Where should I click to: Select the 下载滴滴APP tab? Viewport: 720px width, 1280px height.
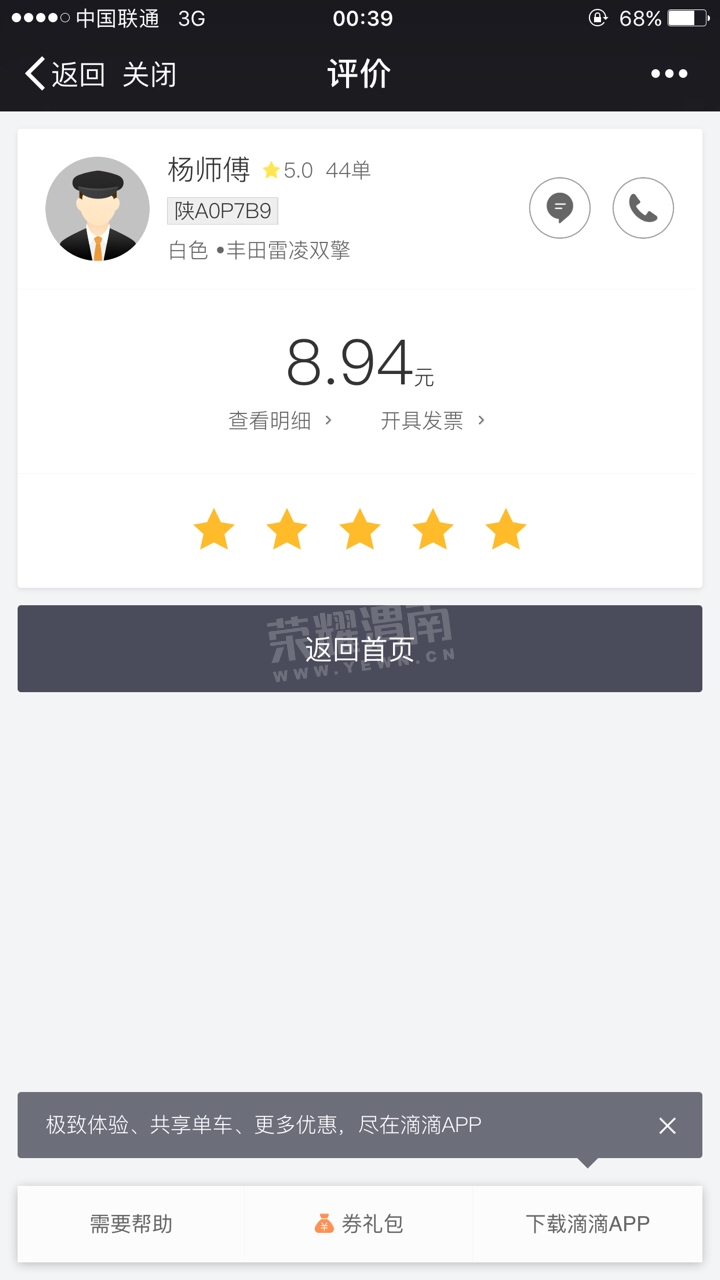coord(586,1223)
